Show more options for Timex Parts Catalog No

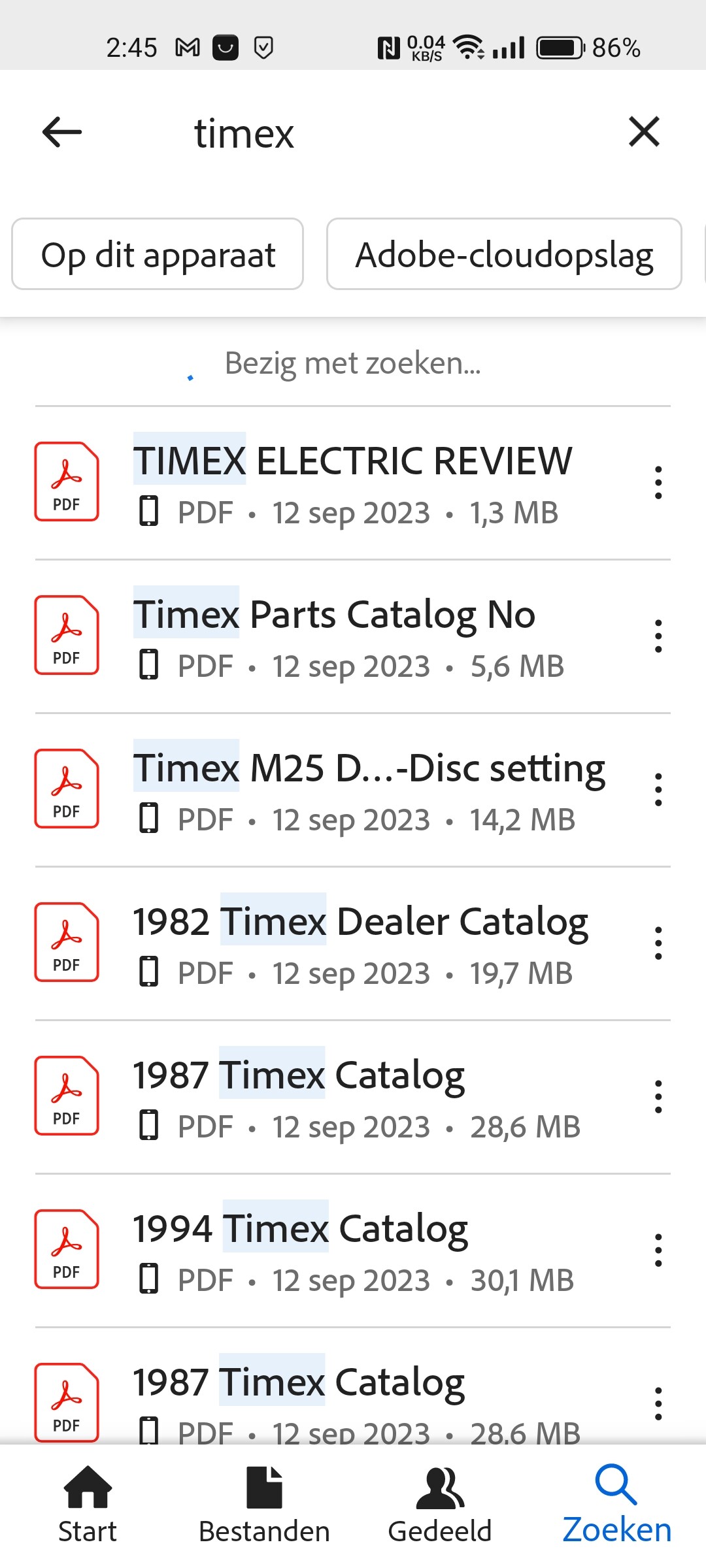point(658,636)
